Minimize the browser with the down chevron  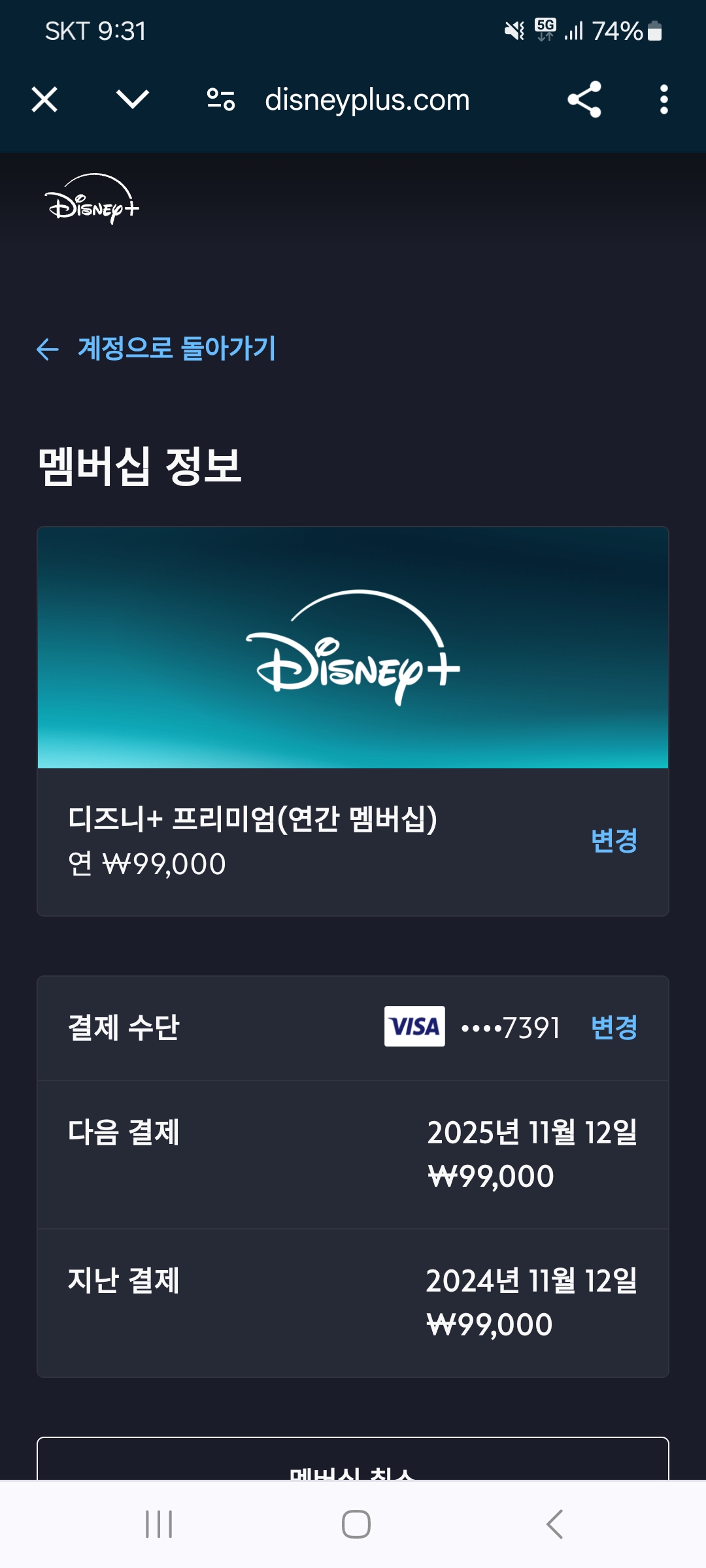point(133,100)
